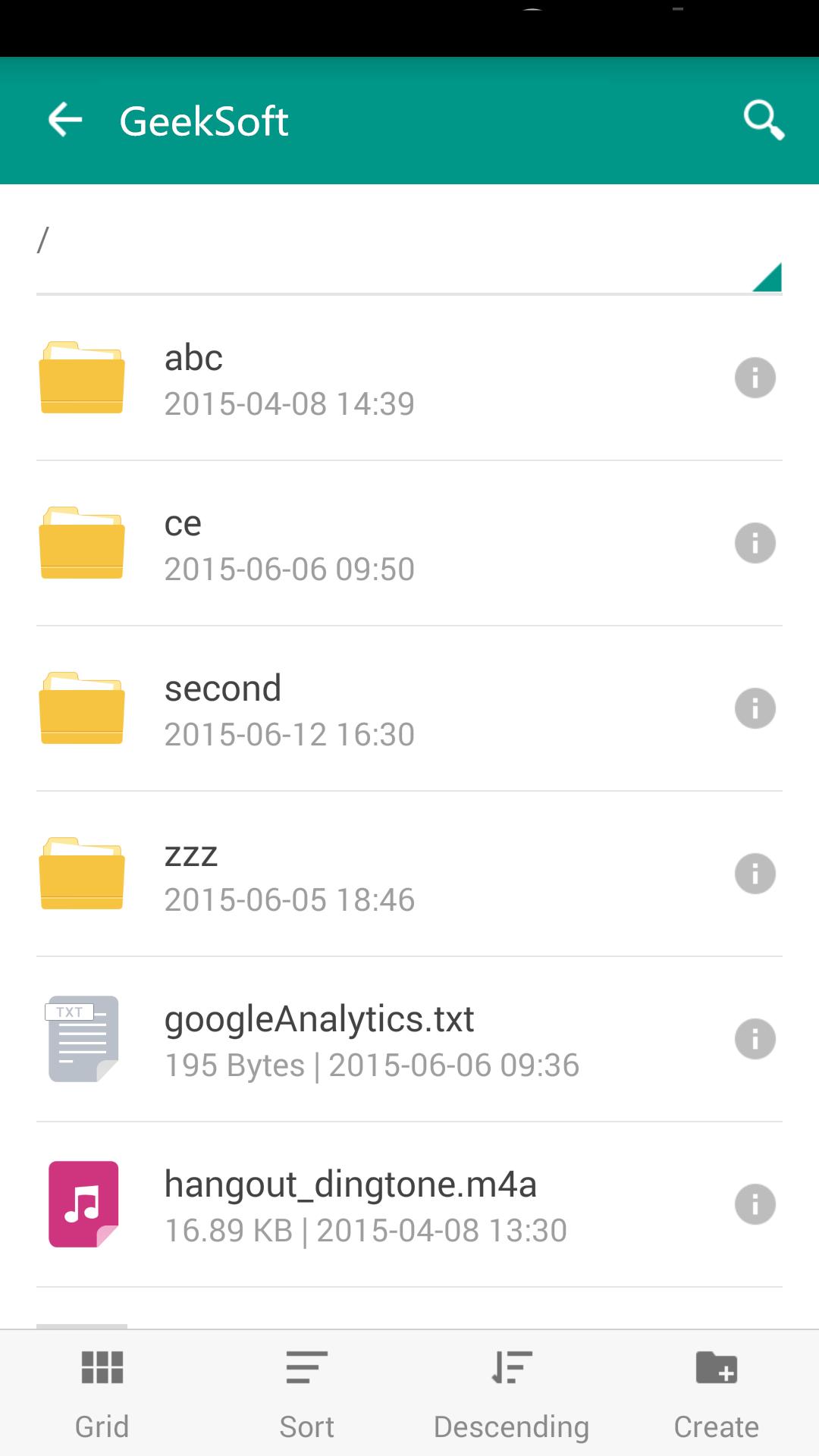Click the music file icon for hangout_dingtone.m4a
The height and width of the screenshot is (1456, 819).
click(x=82, y=1205)
